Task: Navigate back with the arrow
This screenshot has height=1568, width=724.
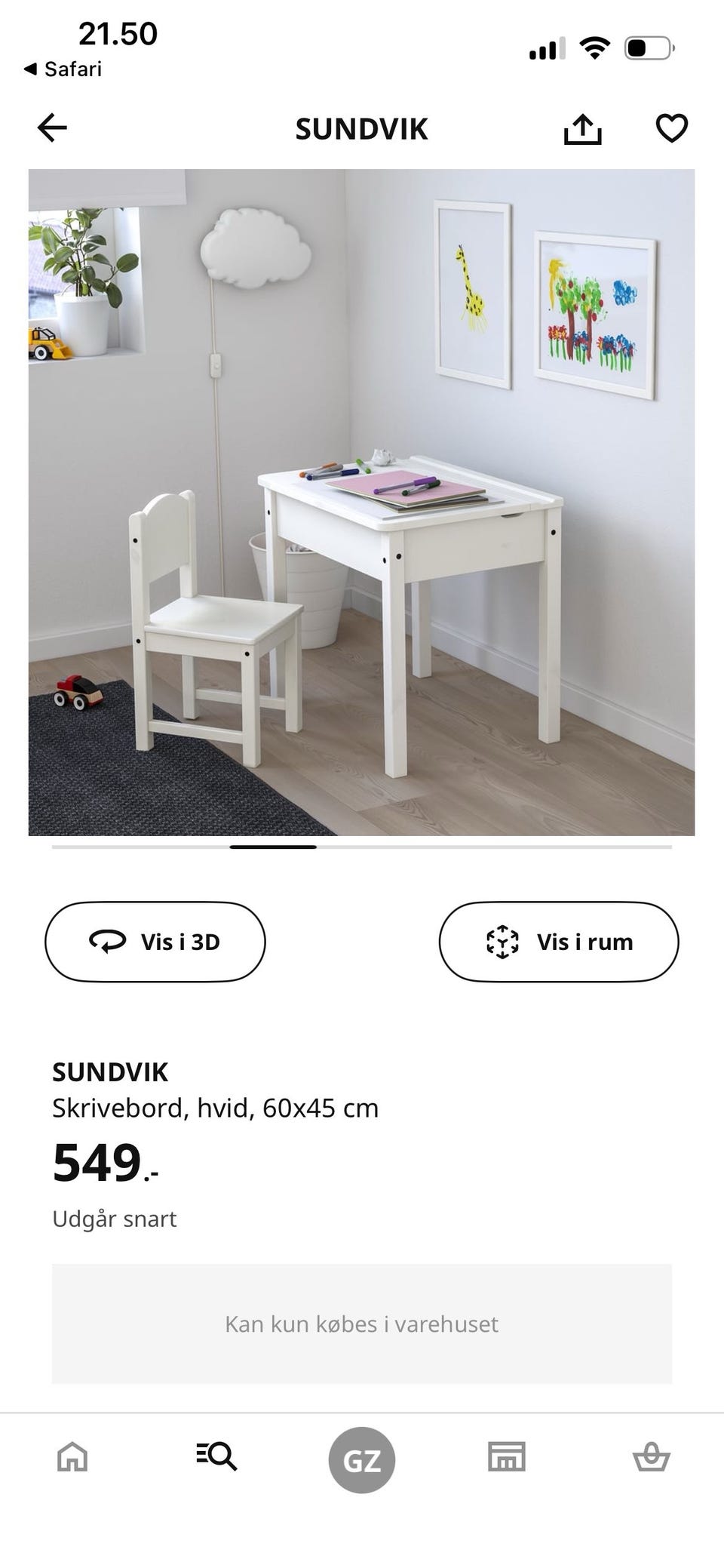Action: [51, 128]
